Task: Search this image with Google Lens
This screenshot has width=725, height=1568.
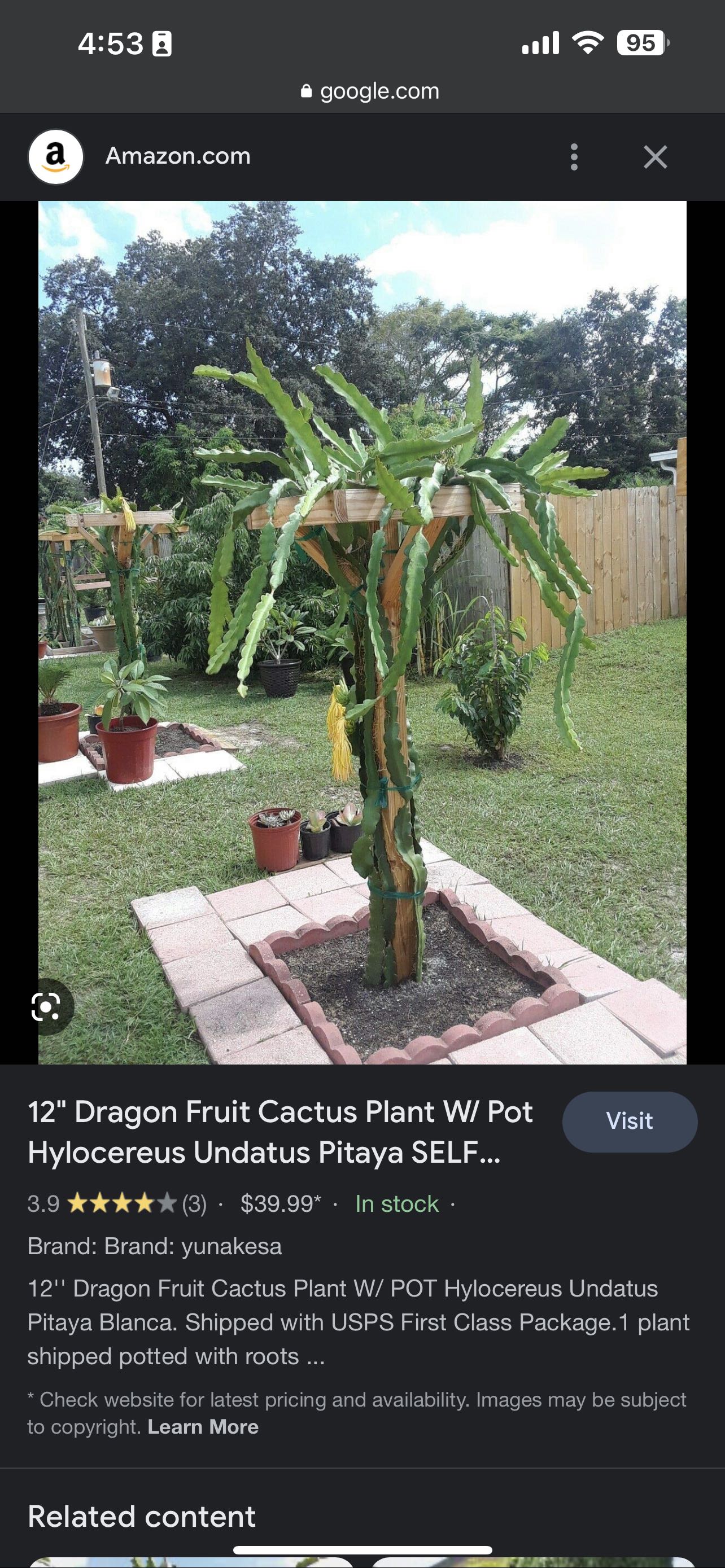Action: click(46, 1007)
